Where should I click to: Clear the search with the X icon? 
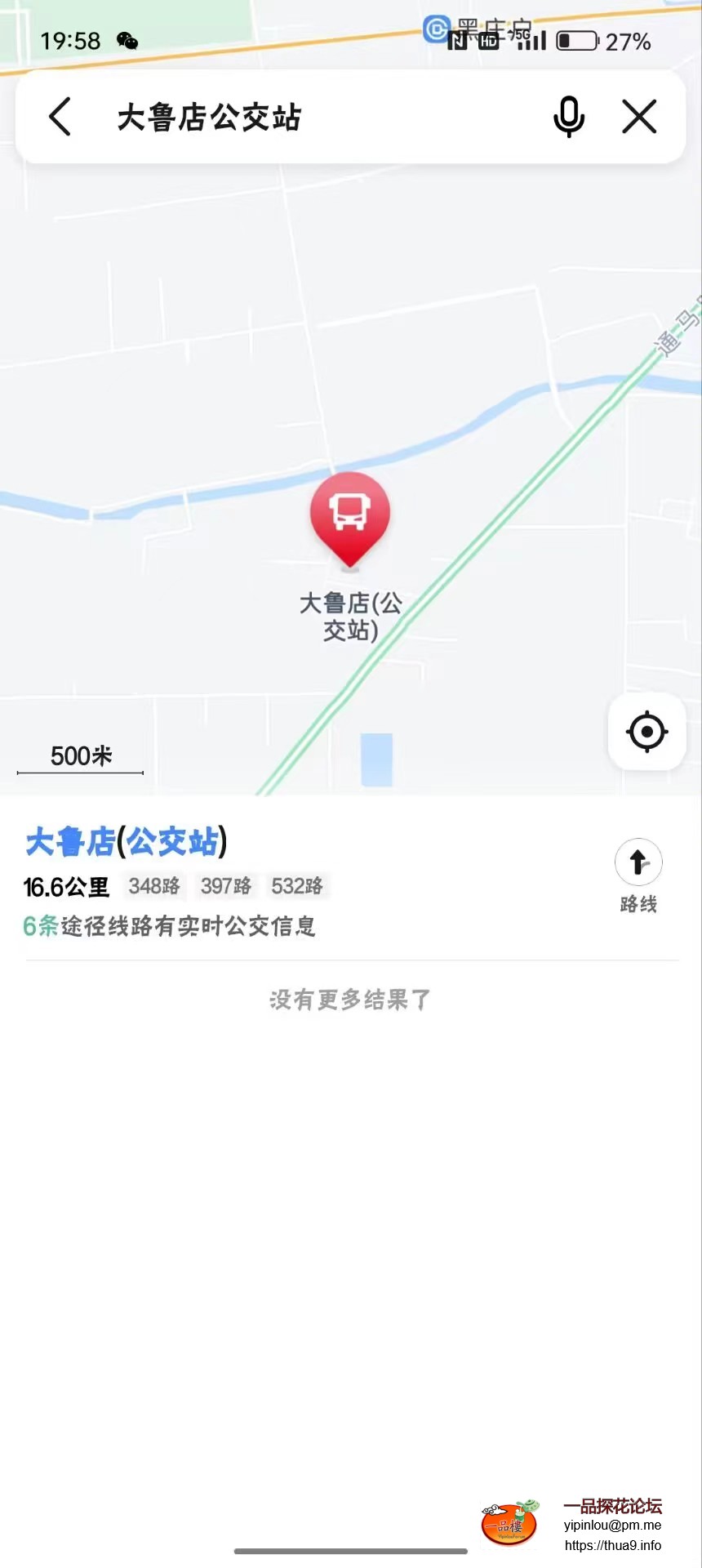tap(639, 117)
